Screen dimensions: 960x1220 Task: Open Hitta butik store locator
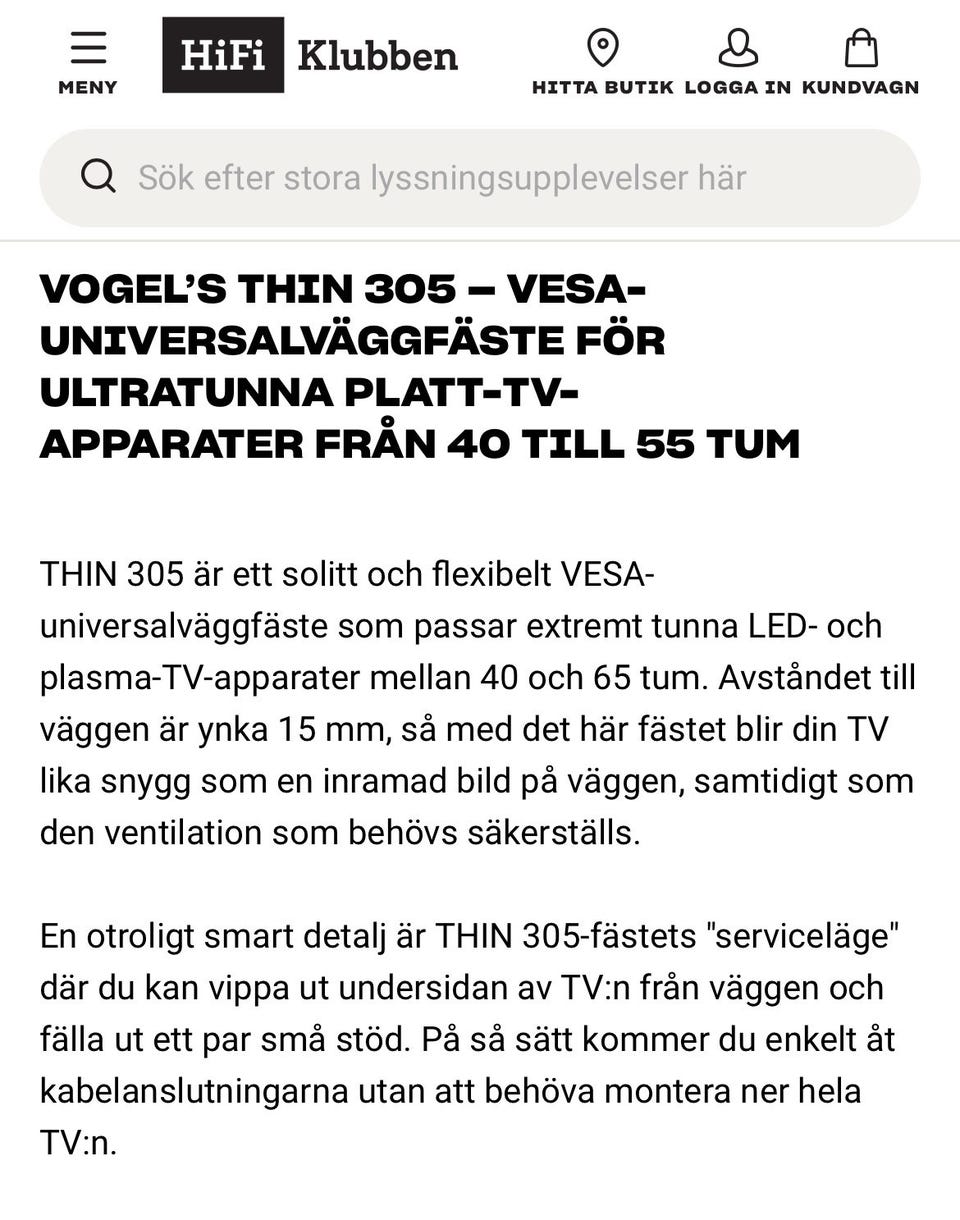pos(602,60)
